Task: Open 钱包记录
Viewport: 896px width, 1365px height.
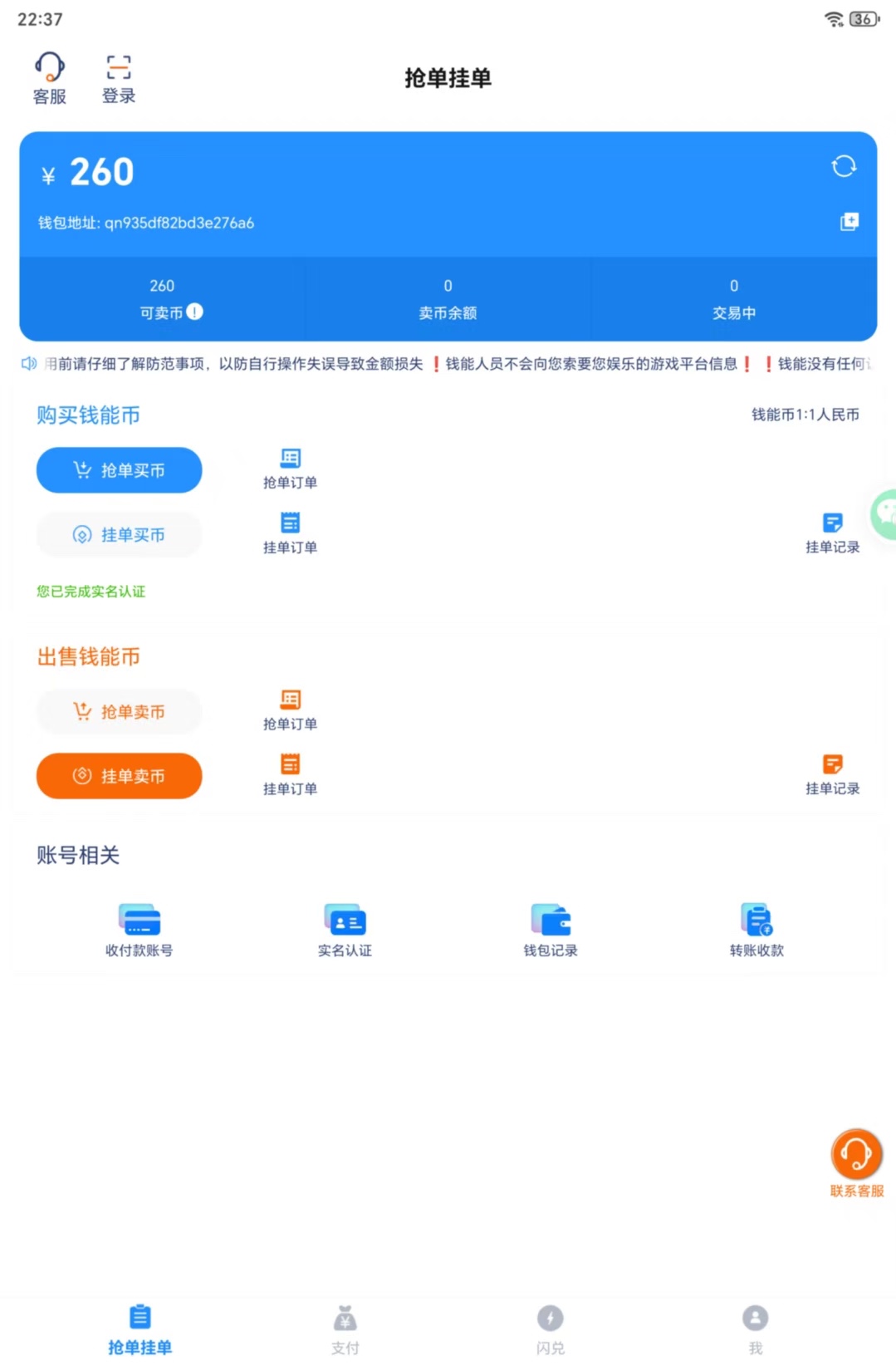Action: [550, 930]
